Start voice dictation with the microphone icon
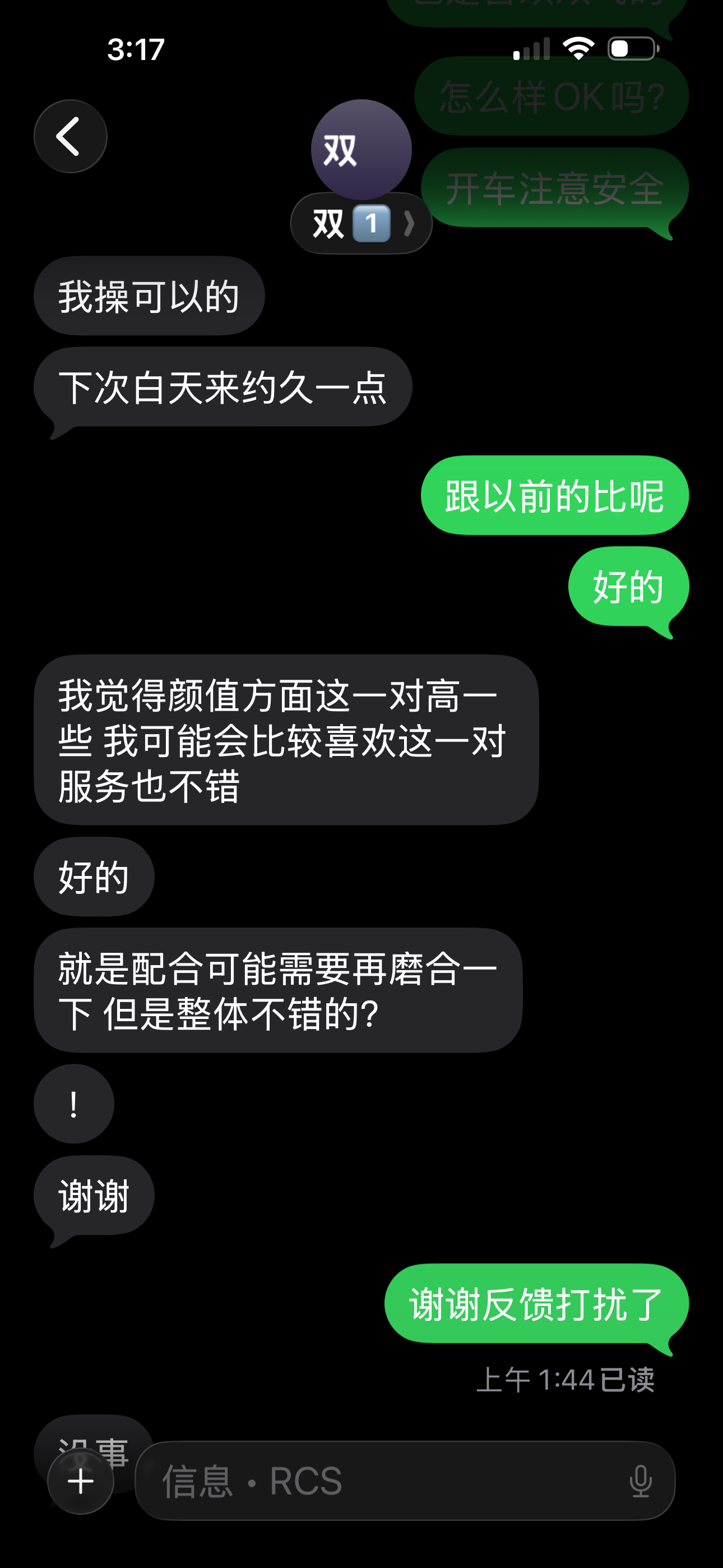 click(x=640, y=1481)
